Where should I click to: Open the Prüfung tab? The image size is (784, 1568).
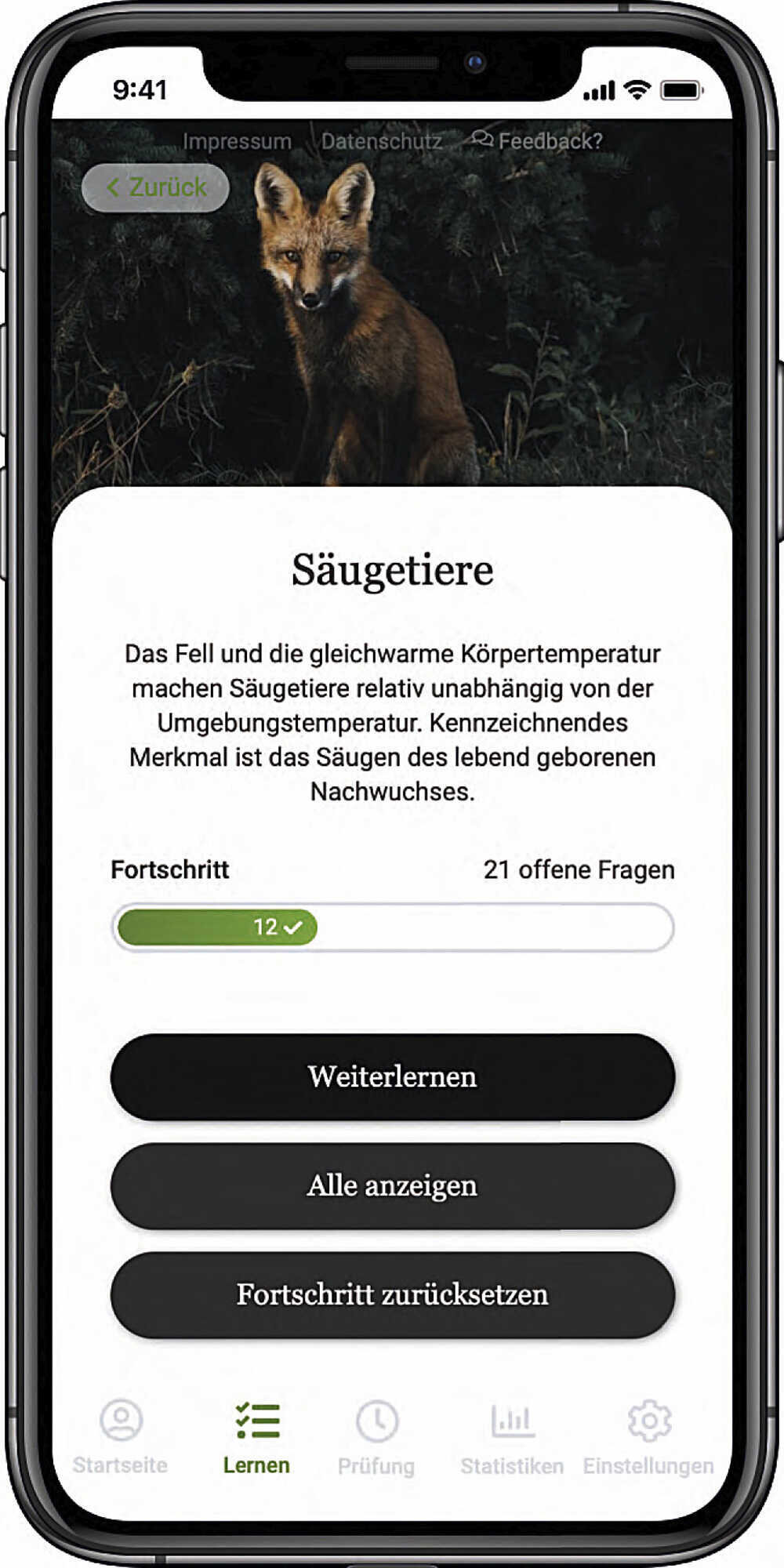(376, 1437)
